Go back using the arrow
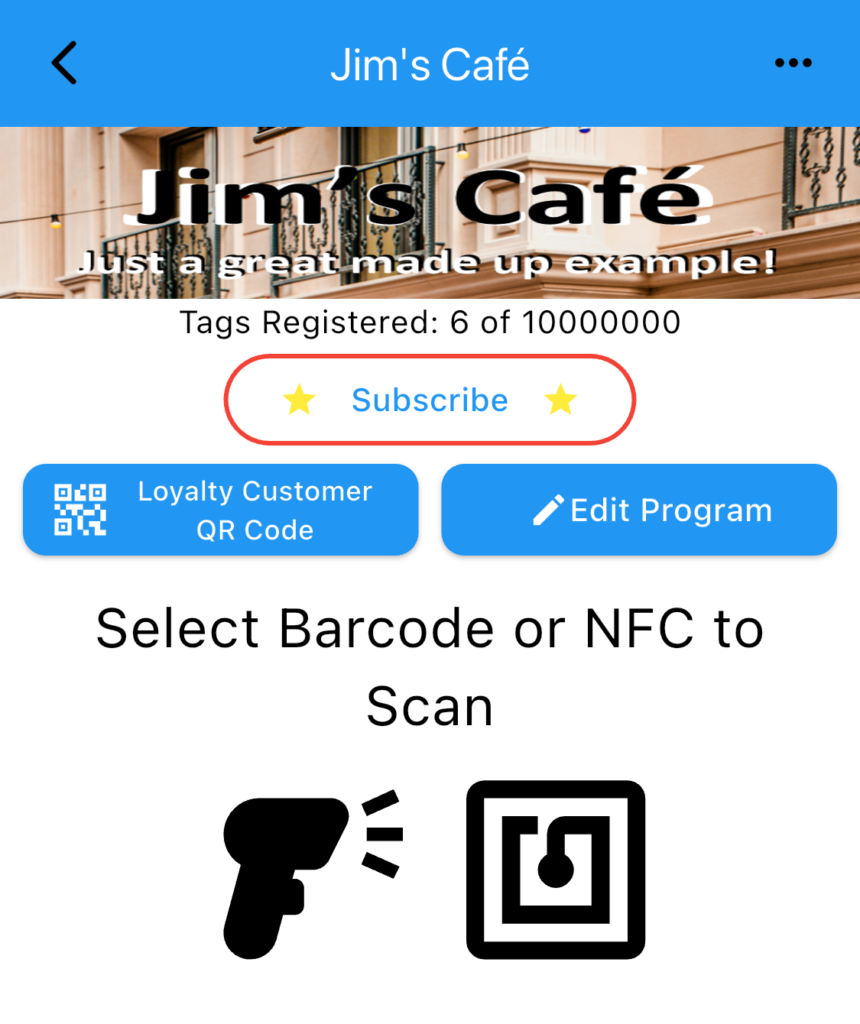860x1024 pixels. pyautogui.click(x=64, y=64)
